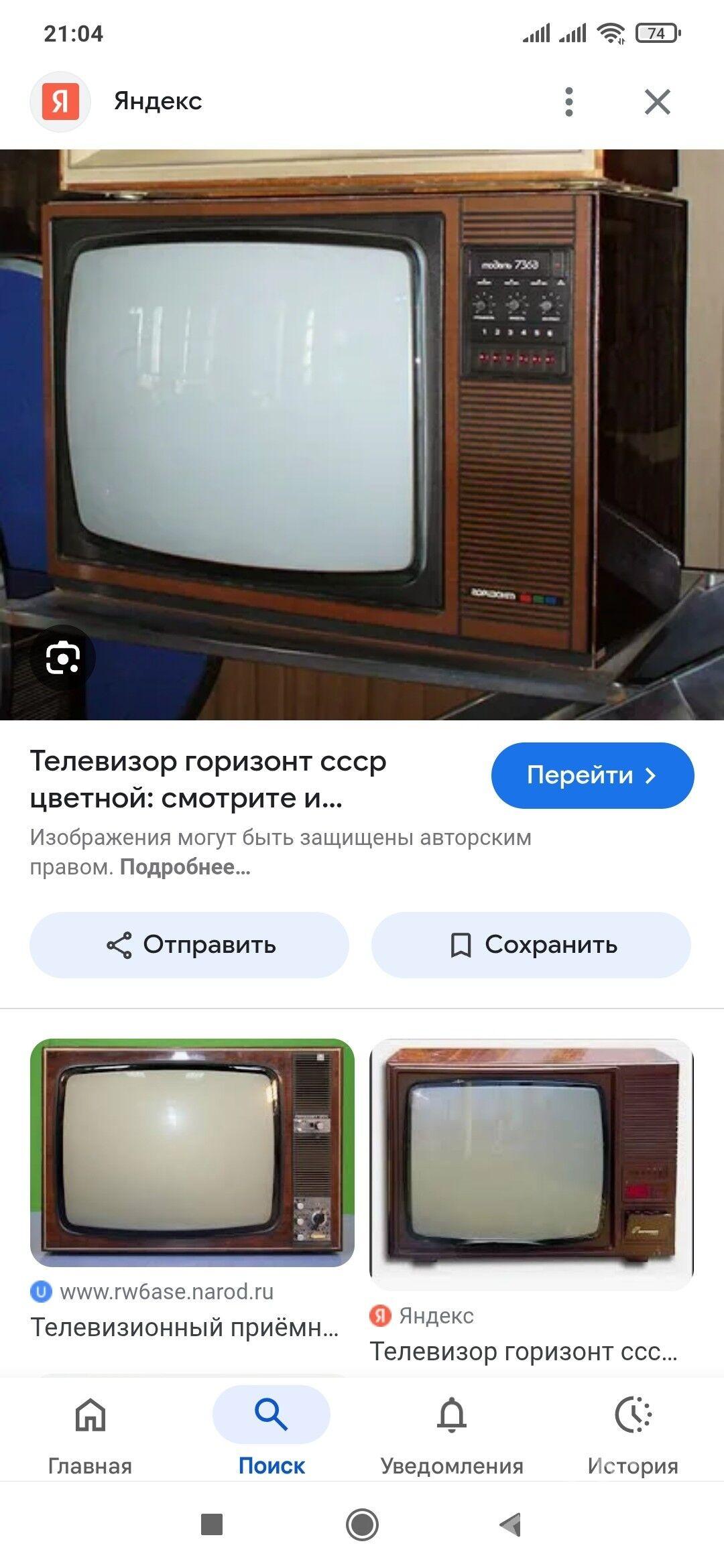
Task: Open the rw6ase.narod.ru television result
Action: tap(192, 1153)
